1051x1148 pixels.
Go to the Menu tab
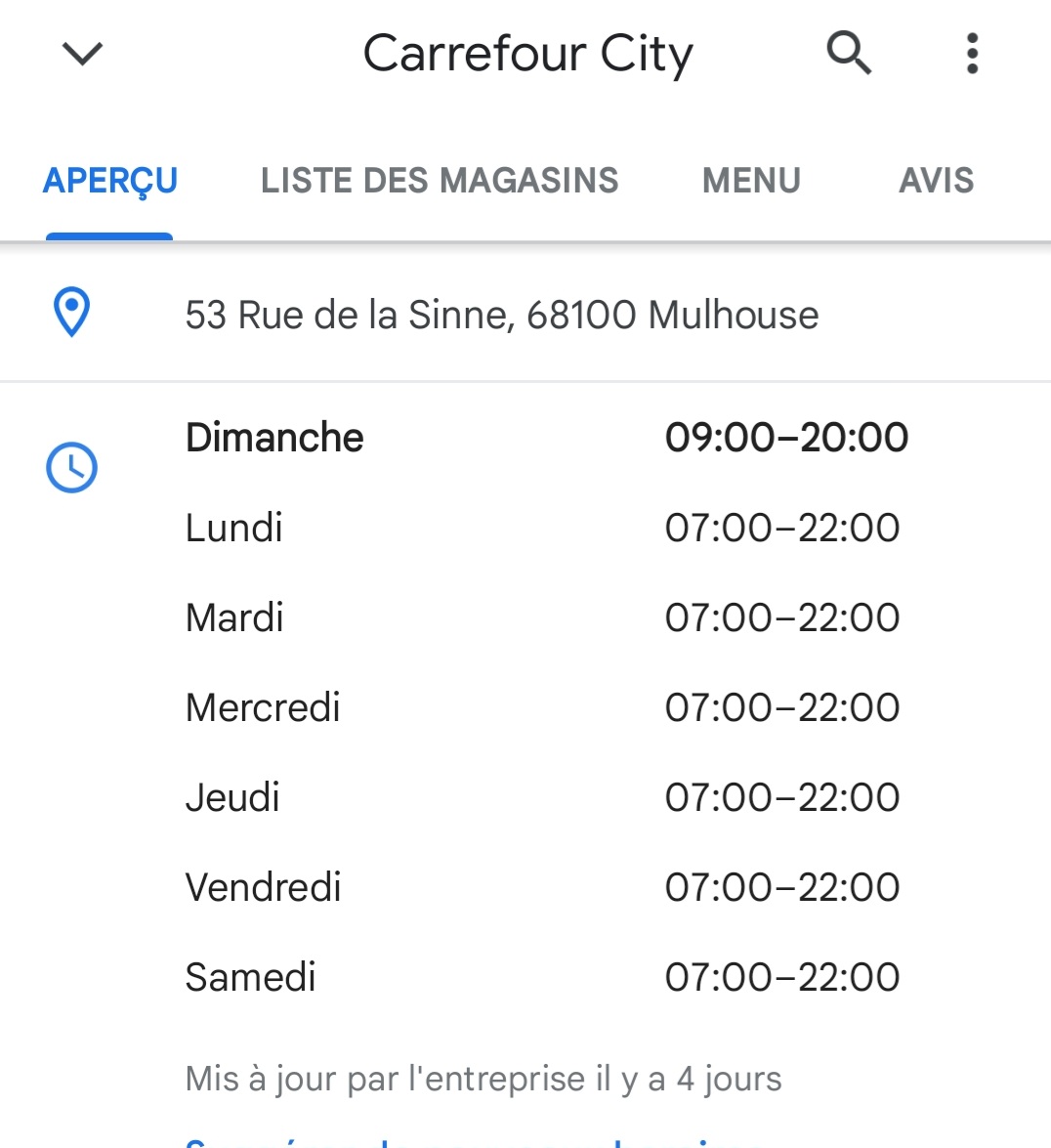[751, 181]
